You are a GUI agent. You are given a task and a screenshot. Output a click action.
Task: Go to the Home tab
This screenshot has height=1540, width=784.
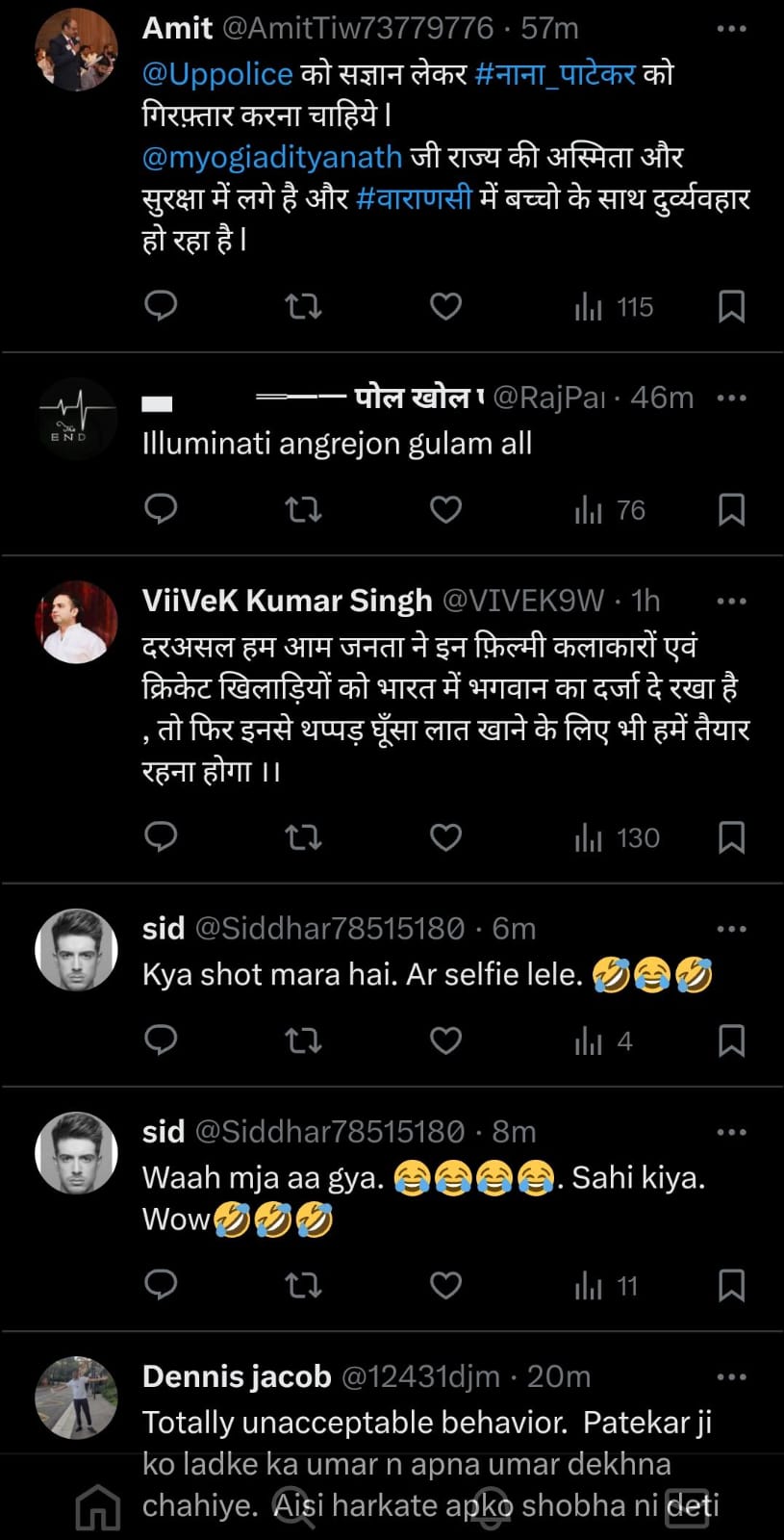click(98, 1506)
